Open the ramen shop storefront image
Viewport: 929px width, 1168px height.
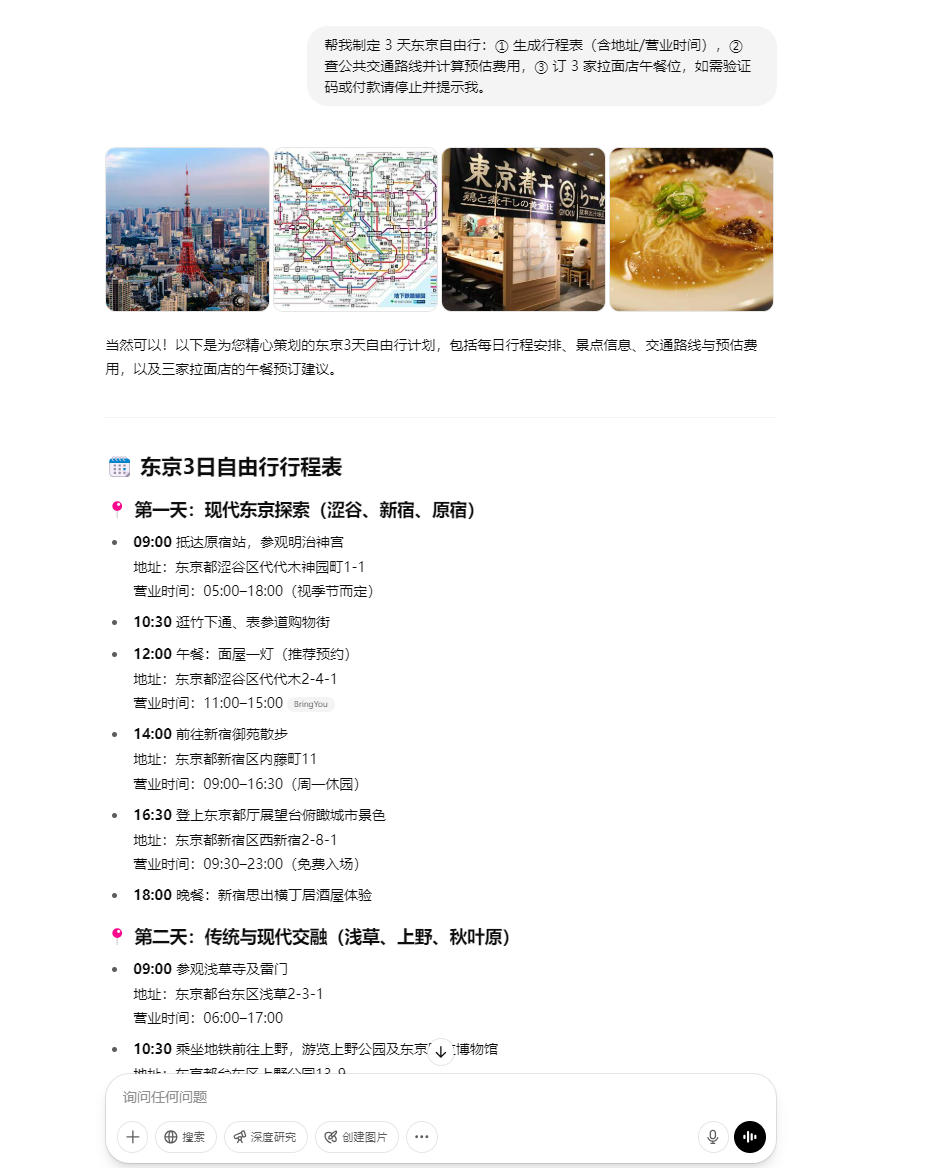tap(523, 230)
